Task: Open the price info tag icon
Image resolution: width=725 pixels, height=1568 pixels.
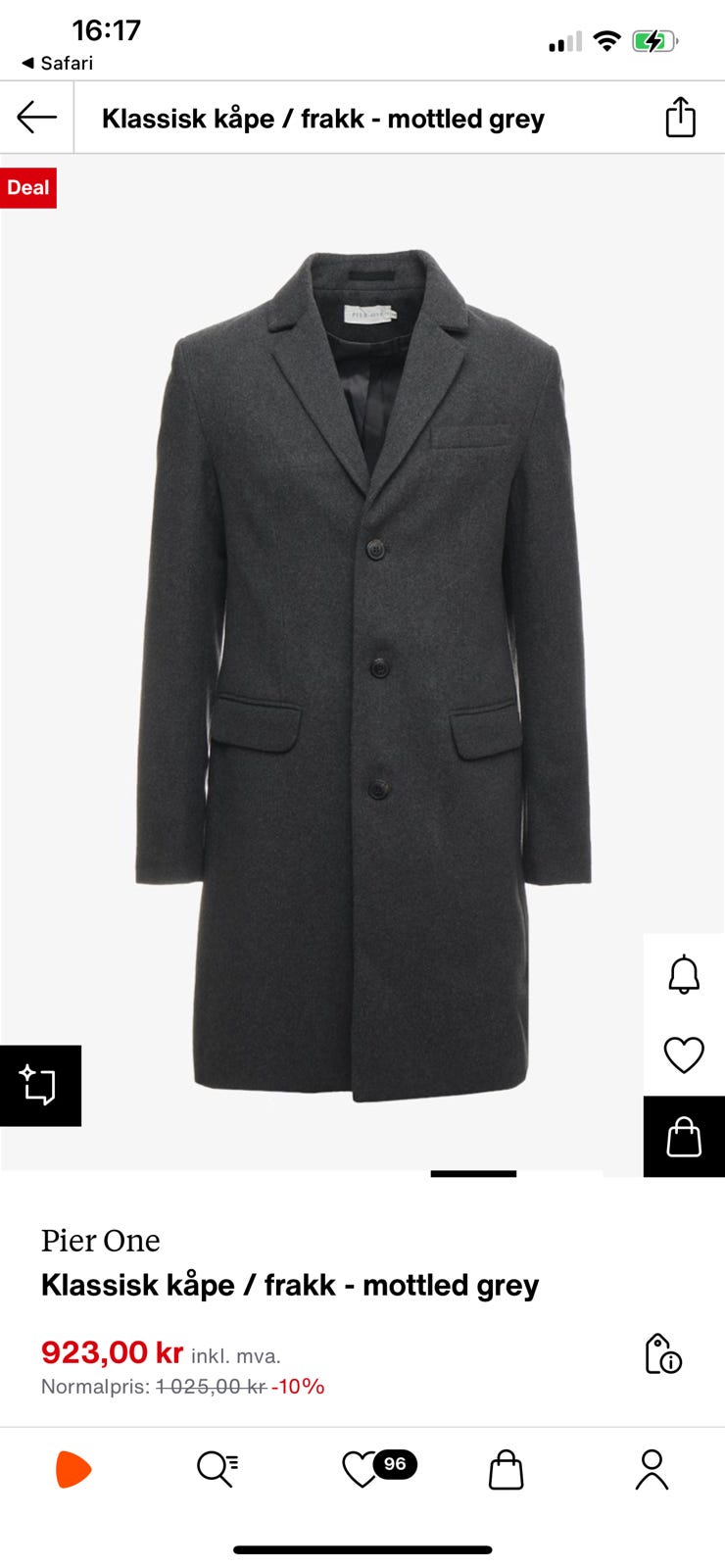Action: (663, 1353)
